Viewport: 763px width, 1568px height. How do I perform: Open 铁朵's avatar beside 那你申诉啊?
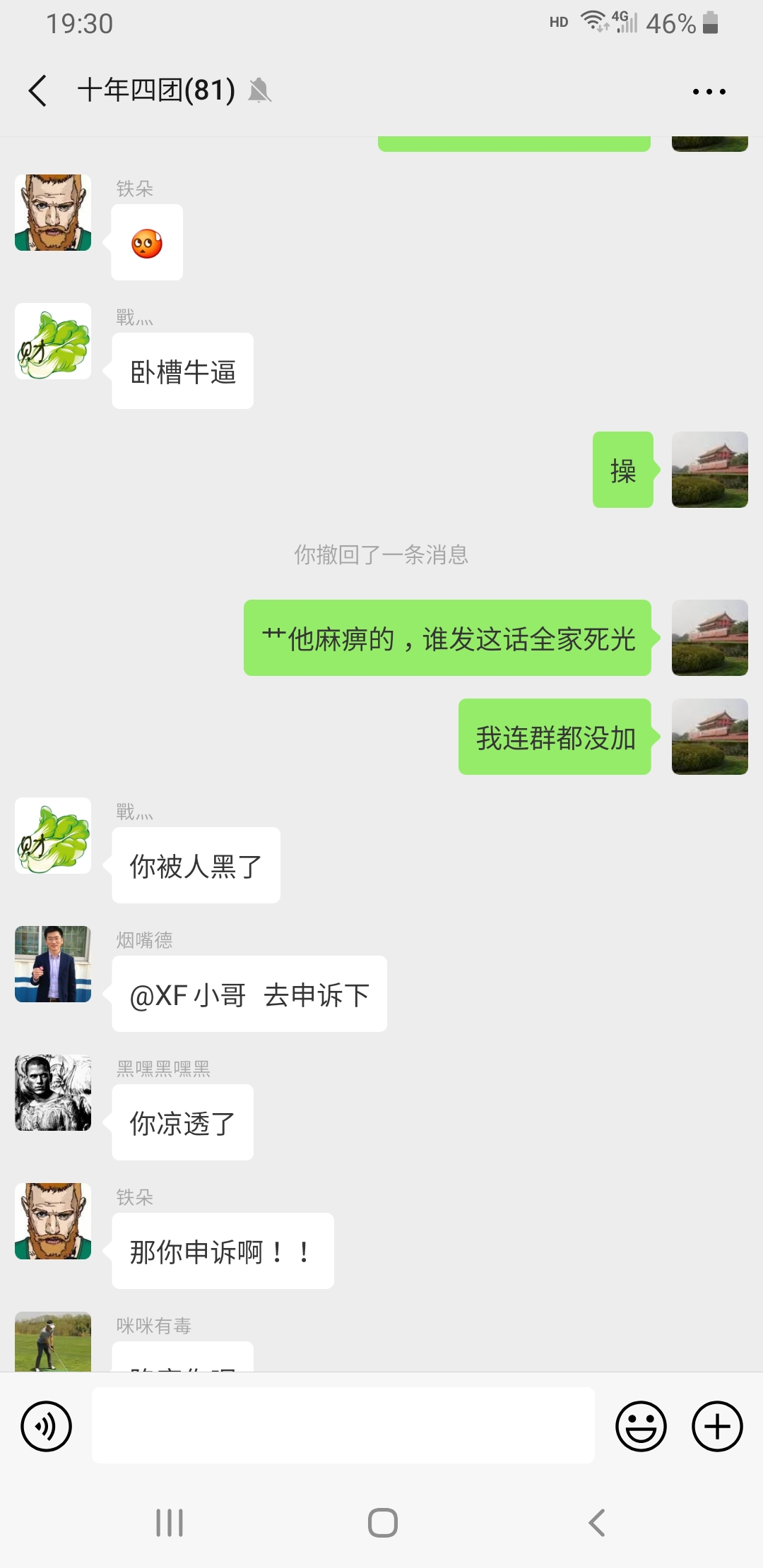point(53,1221)
